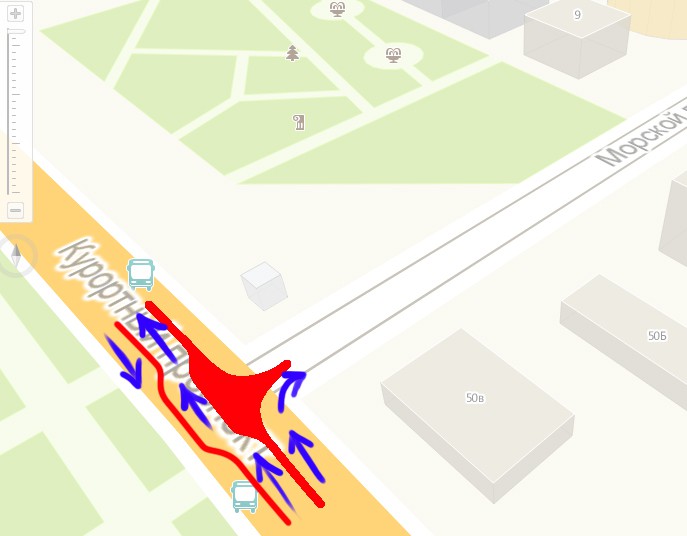Zoom in with the plus button
Viewport: 687px width, 536px height.
pyautogui.click(x=15, y=14)
